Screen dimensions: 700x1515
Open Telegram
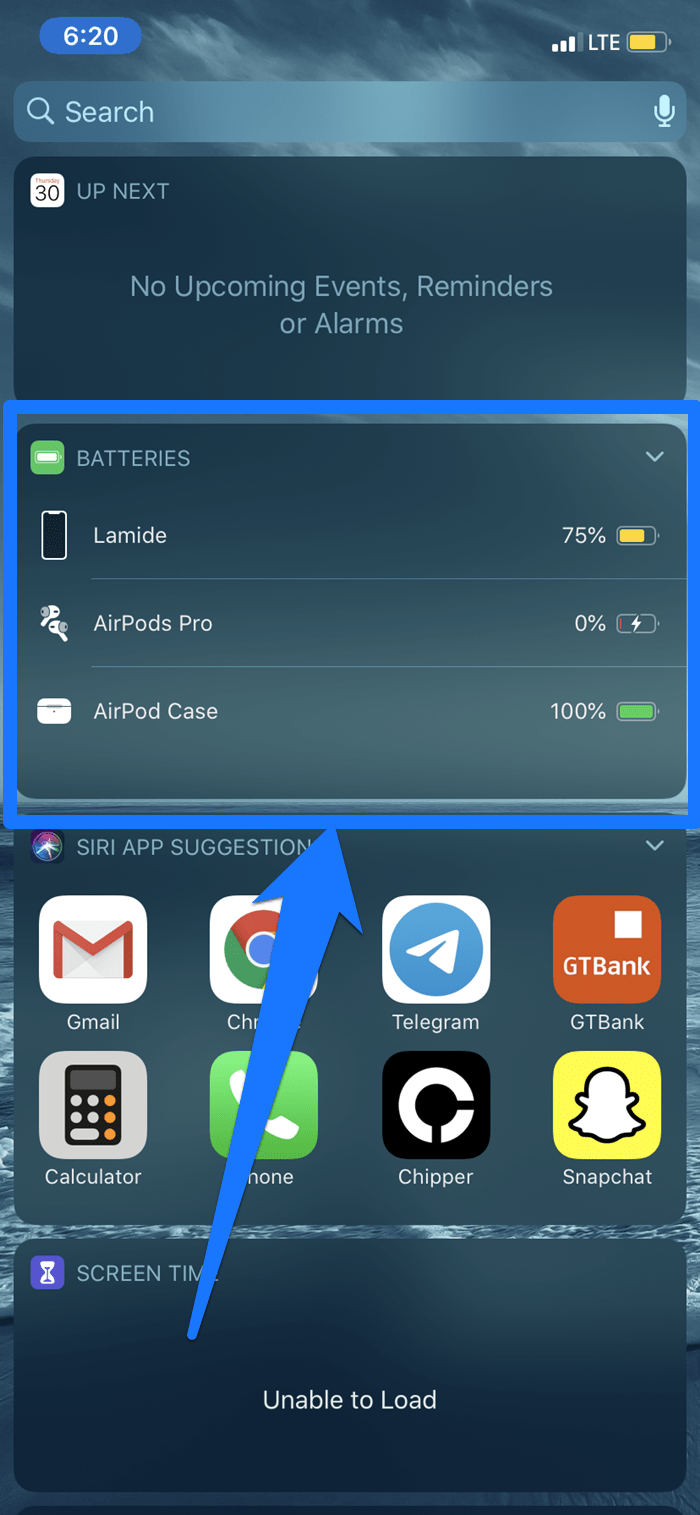(x=436, y=950)
